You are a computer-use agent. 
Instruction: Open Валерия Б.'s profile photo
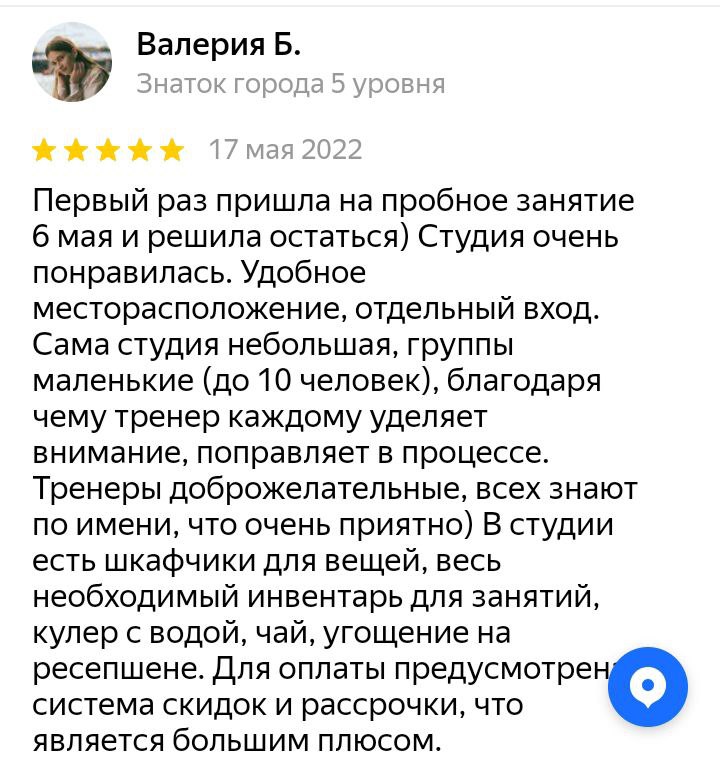click(x=72, y=62)
